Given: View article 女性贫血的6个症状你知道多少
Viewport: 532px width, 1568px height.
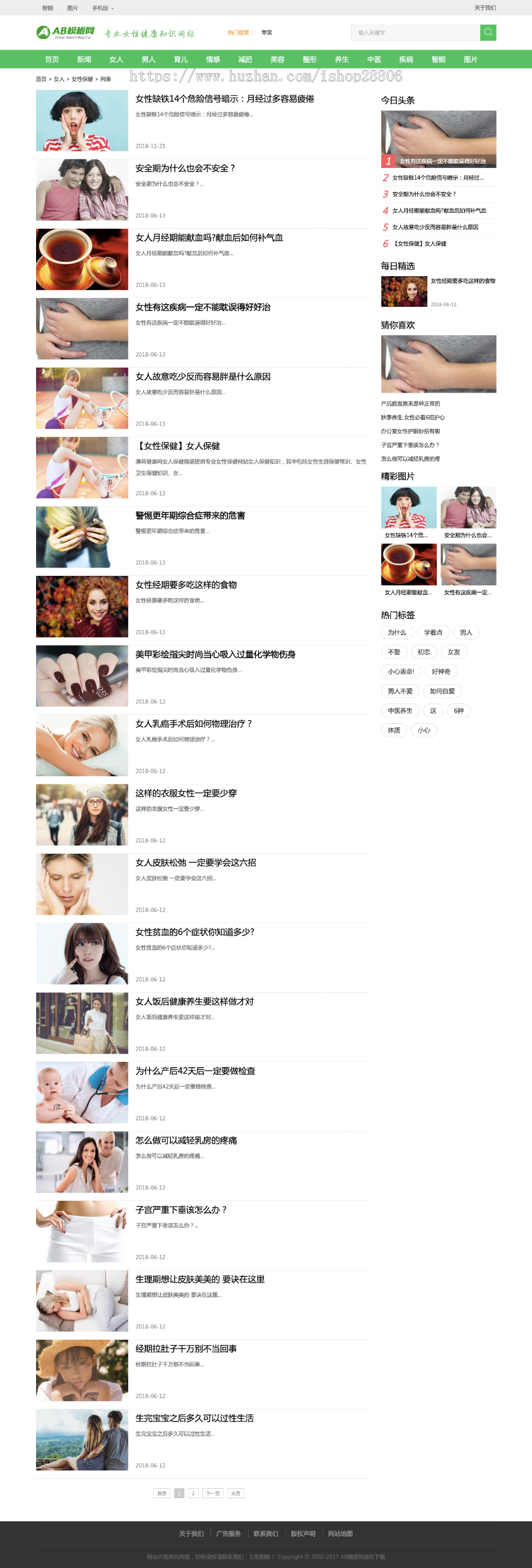Looking at the screenshot, I should (x=194, y=931).
